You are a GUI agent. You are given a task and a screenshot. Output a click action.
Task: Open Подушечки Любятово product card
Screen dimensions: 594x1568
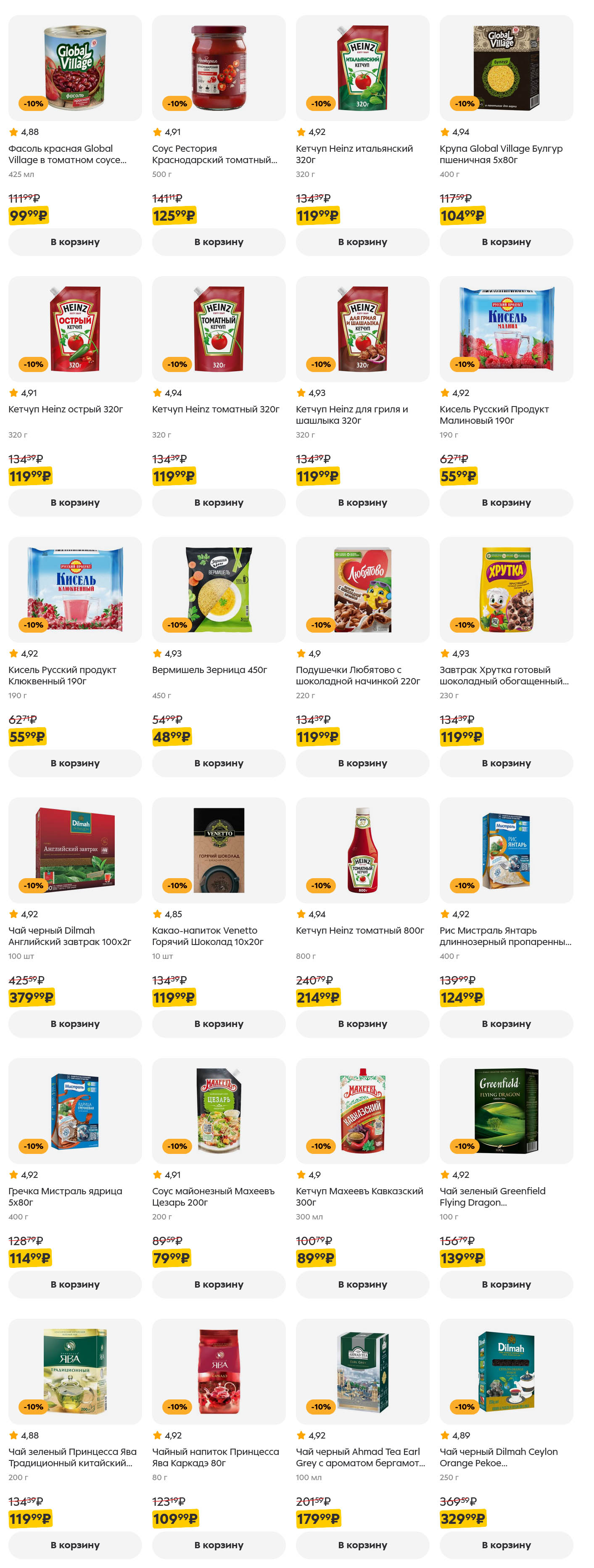(x=362, y=589)
